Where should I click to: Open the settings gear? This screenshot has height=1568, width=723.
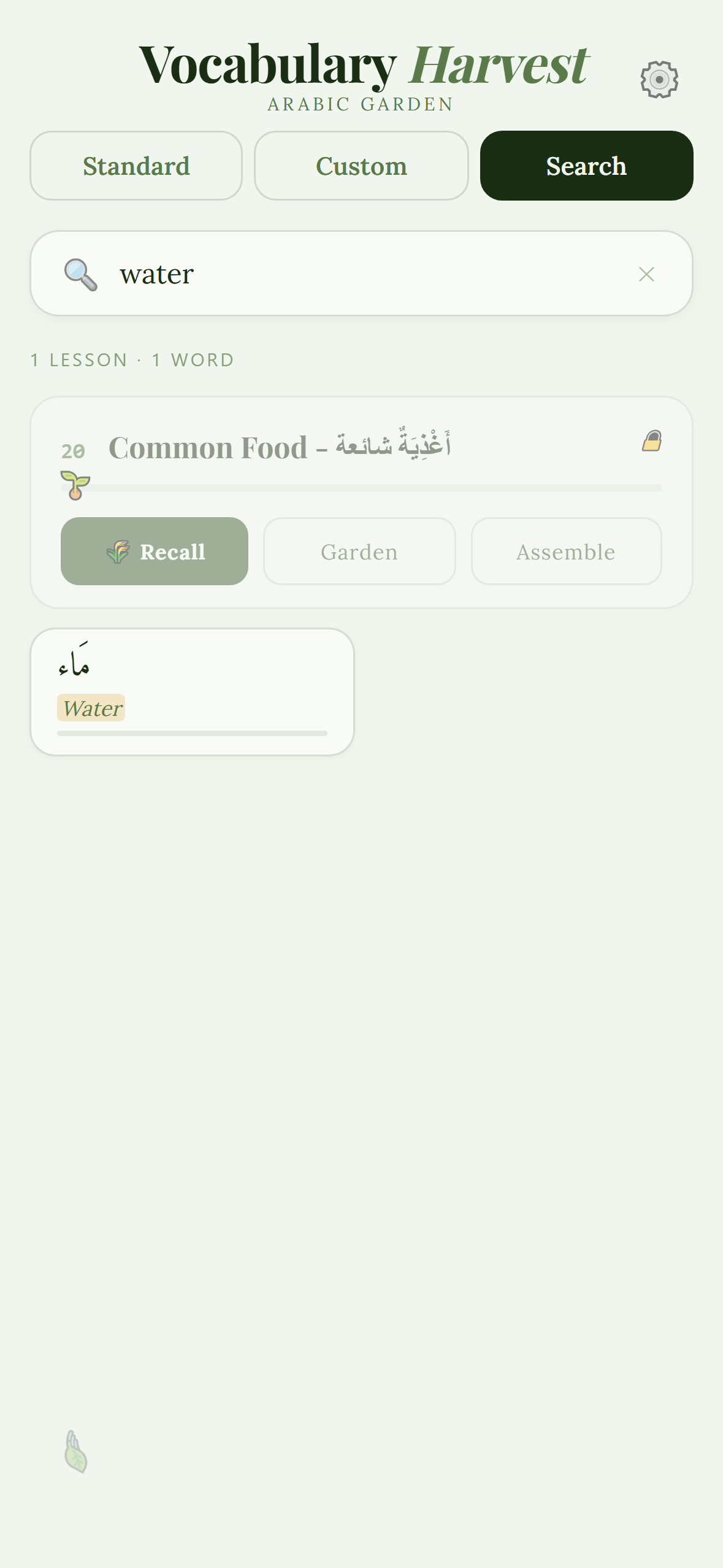tap(659, 80)
